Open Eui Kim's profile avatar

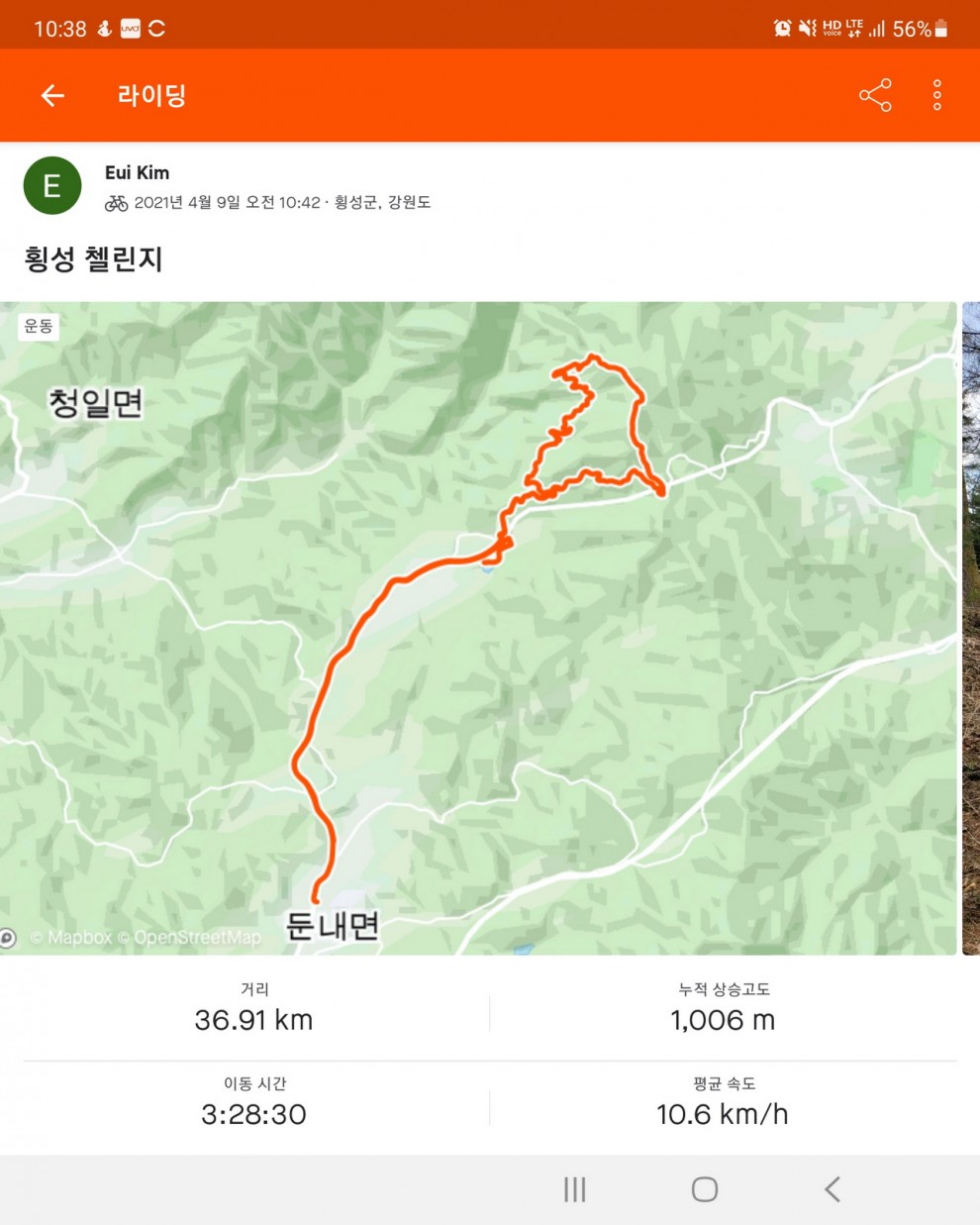(52, 186)
